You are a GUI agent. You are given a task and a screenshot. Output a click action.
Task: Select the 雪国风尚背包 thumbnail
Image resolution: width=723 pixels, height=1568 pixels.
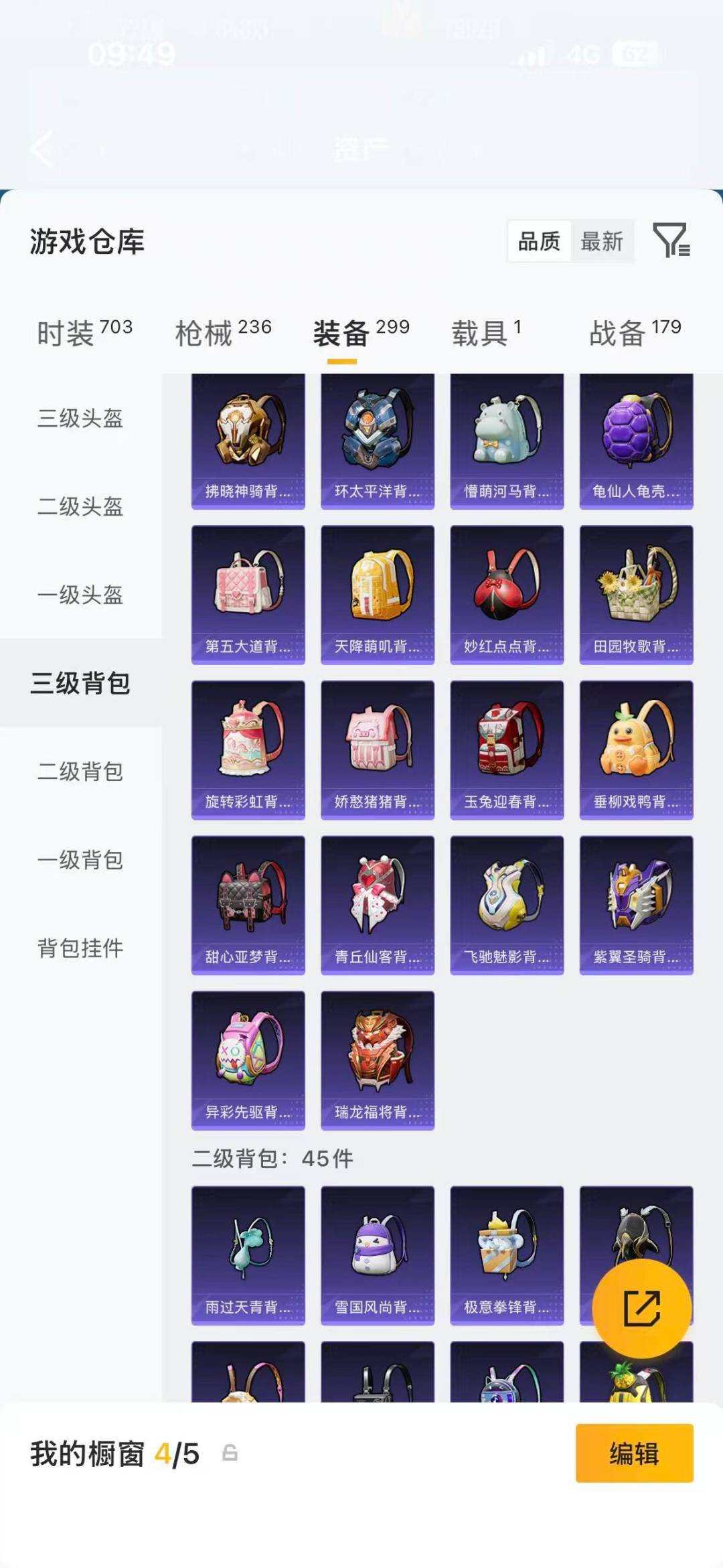(x=376, y=1255)
